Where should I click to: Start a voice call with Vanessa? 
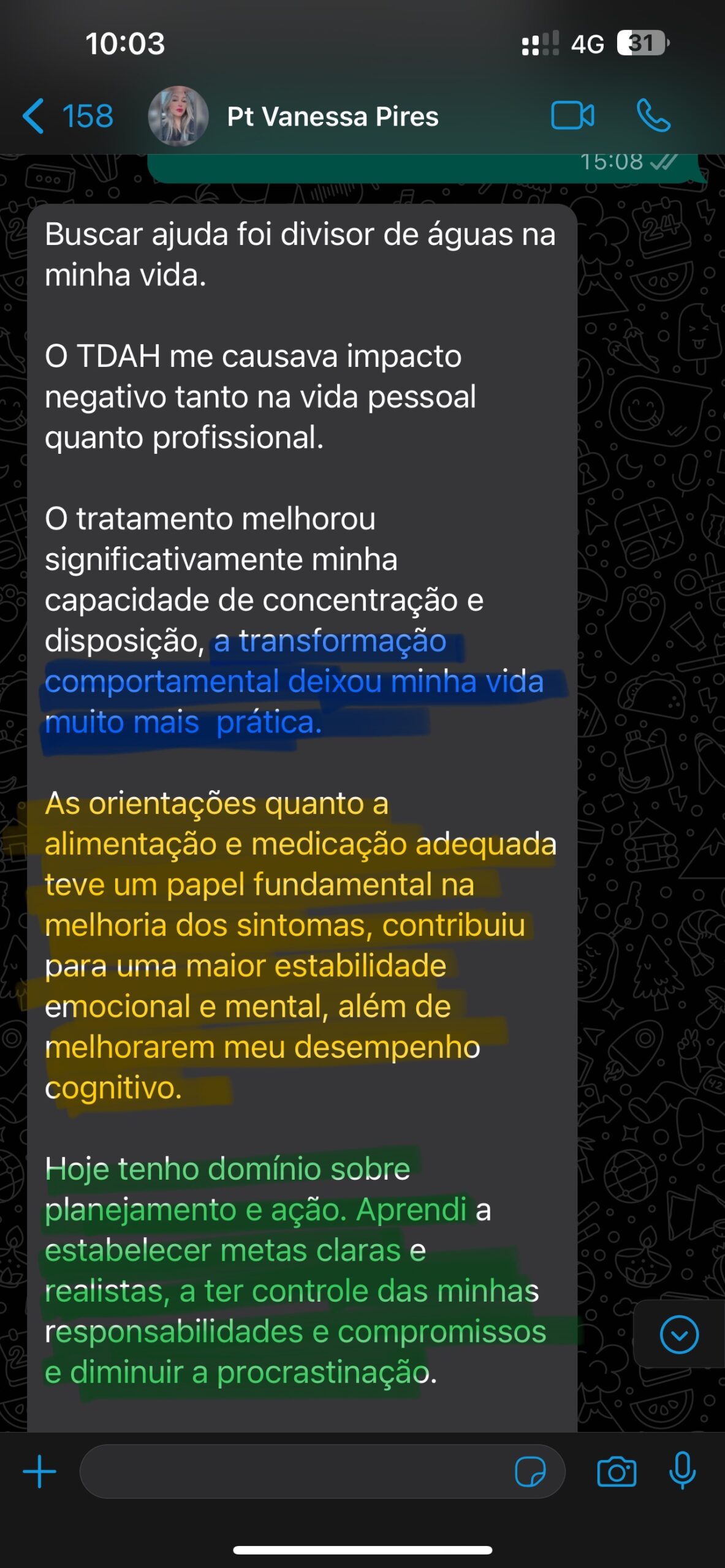[653, 116]
